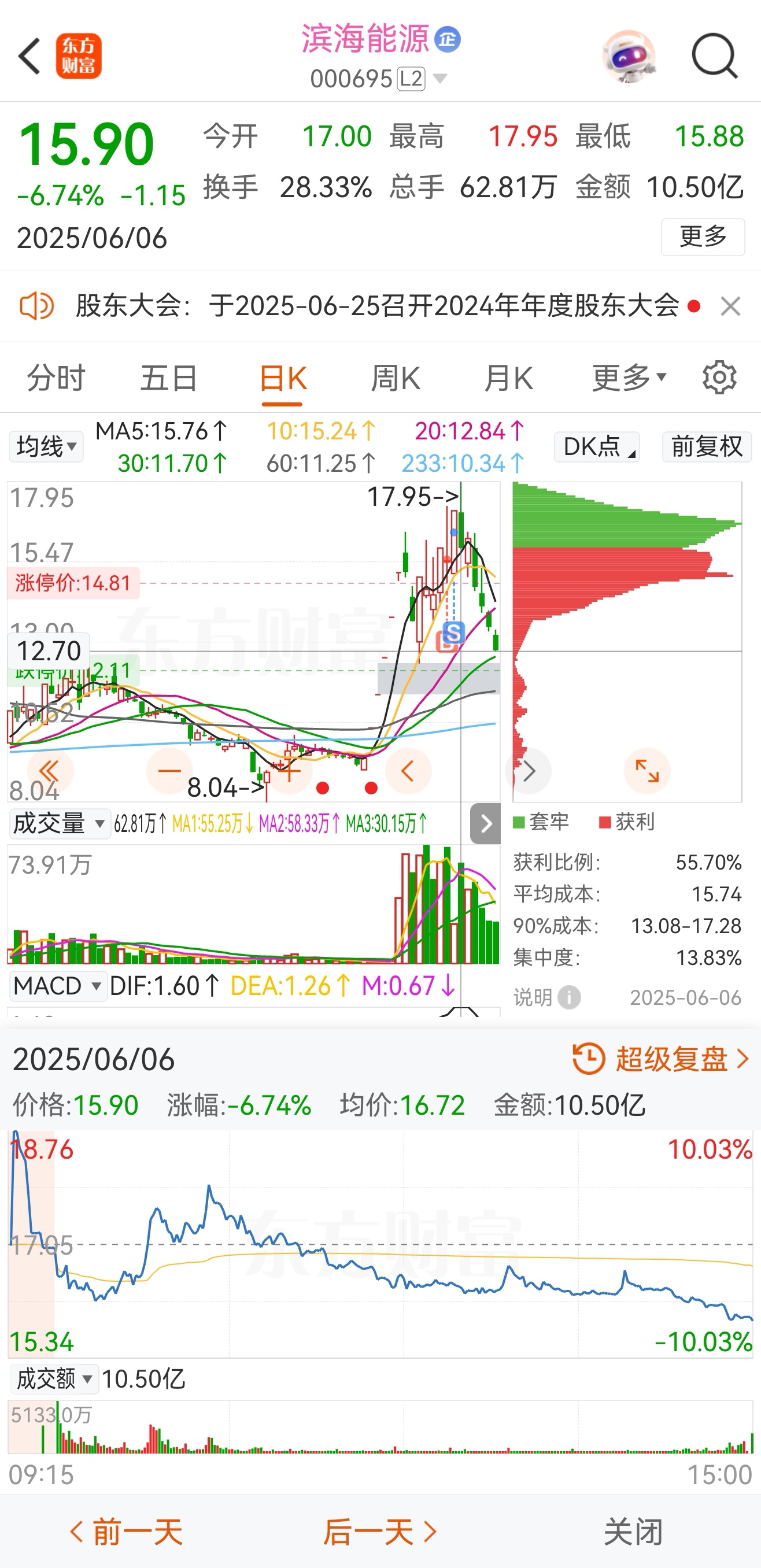Viewport: 761px width, 1568px height.
Task: Tap the DK点 button
Action: (x=597, y=447)
